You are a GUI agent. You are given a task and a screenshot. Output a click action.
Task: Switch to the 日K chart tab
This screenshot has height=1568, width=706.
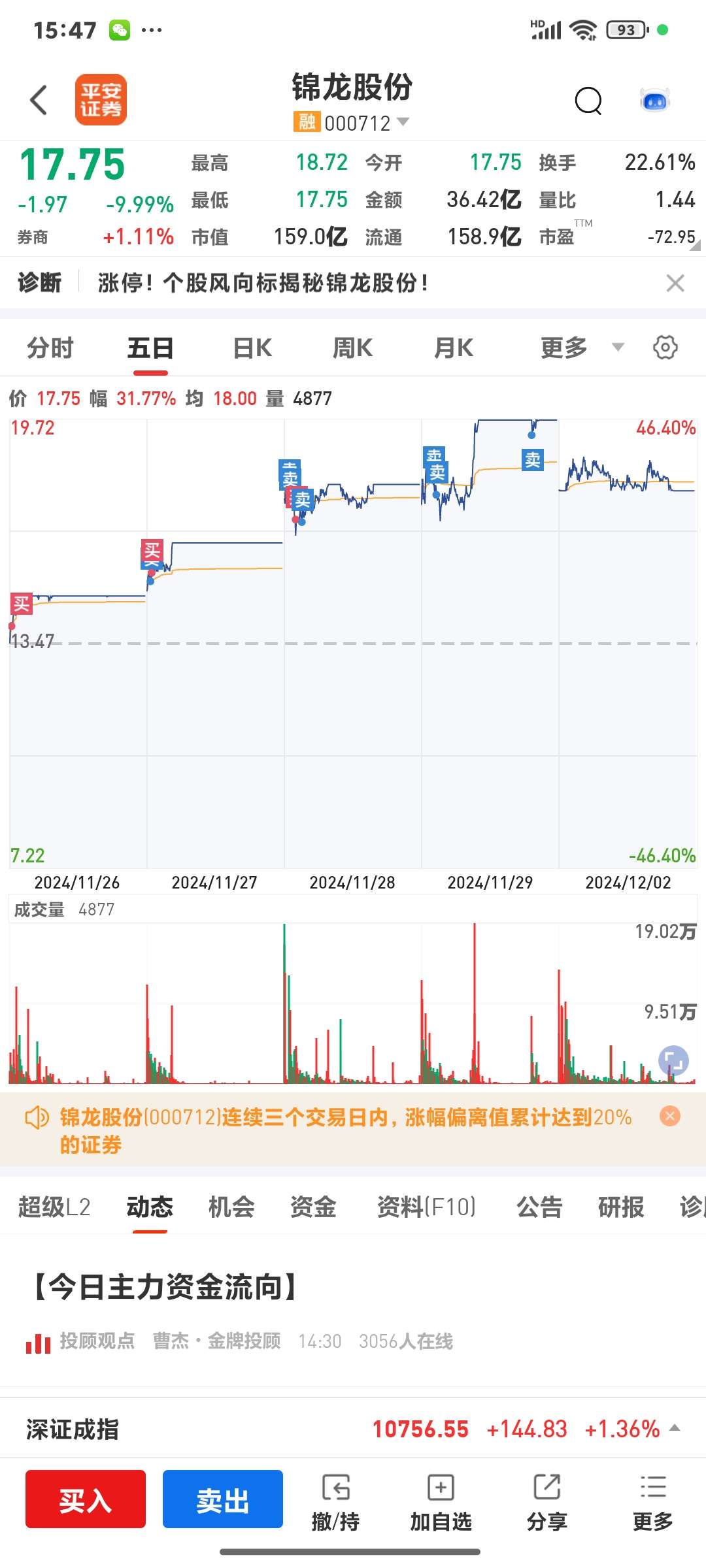pyautogui.click(x=252, y=347)
